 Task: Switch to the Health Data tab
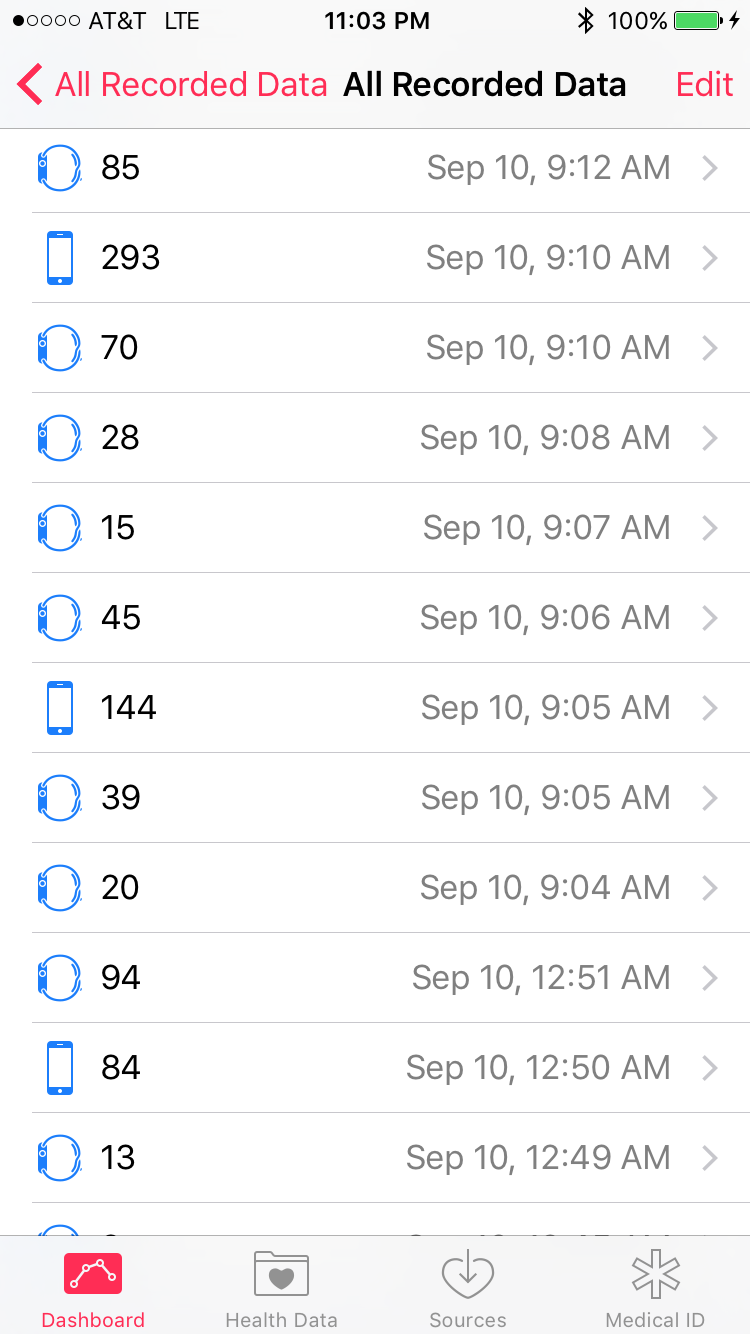(281, 1289)
